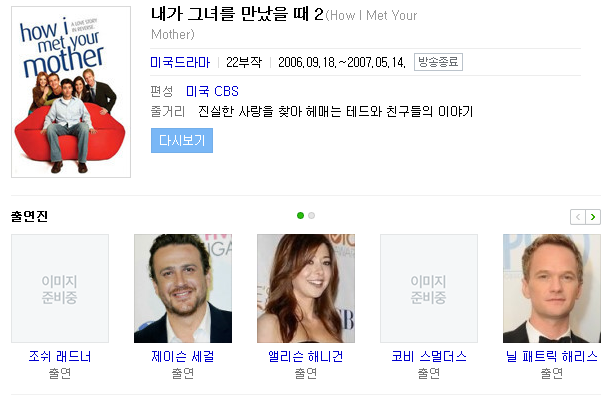The height and width of the screenshot is (396, 608).
Task: Select the second cast page indicator dot
Action: pos(311,216)
